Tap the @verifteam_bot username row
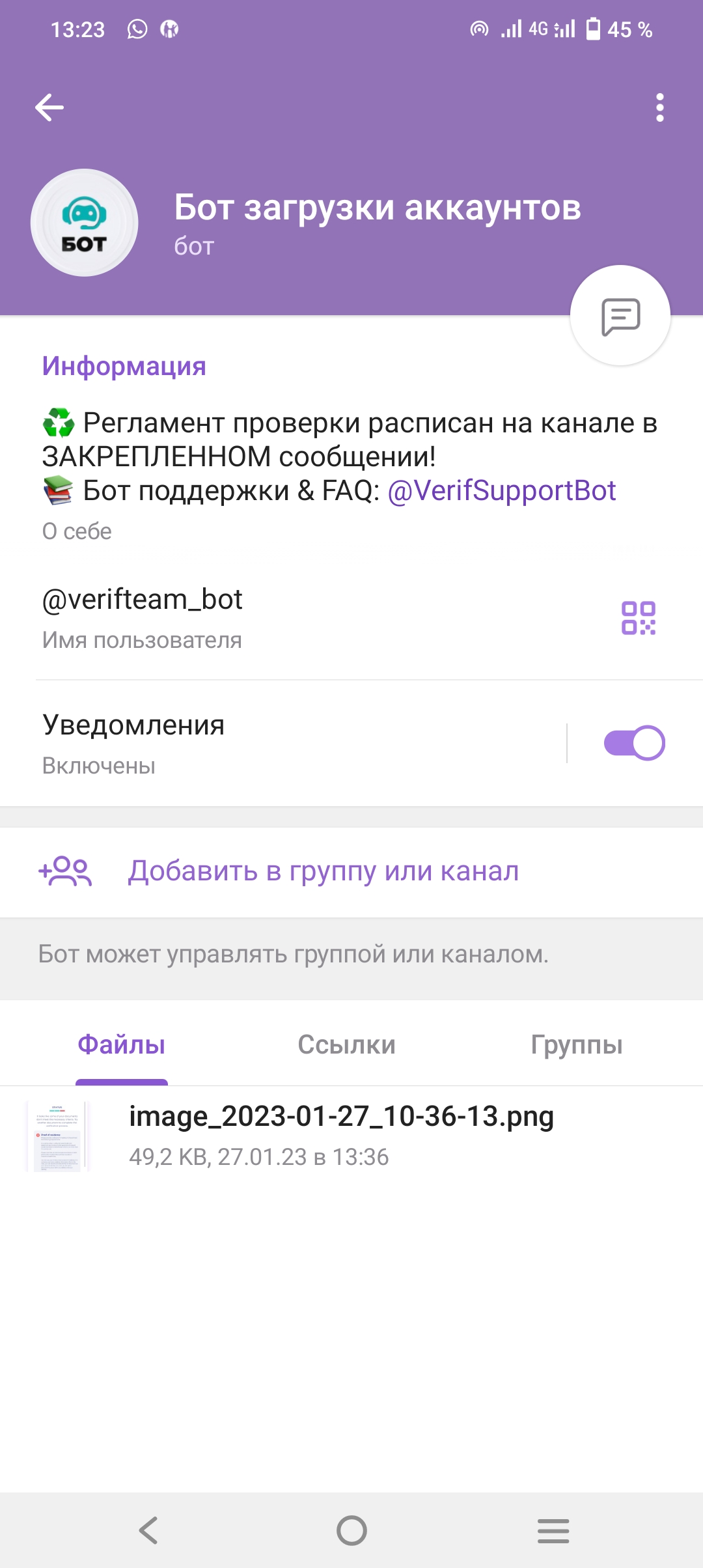703x1568 pixels. click(260, 616)
